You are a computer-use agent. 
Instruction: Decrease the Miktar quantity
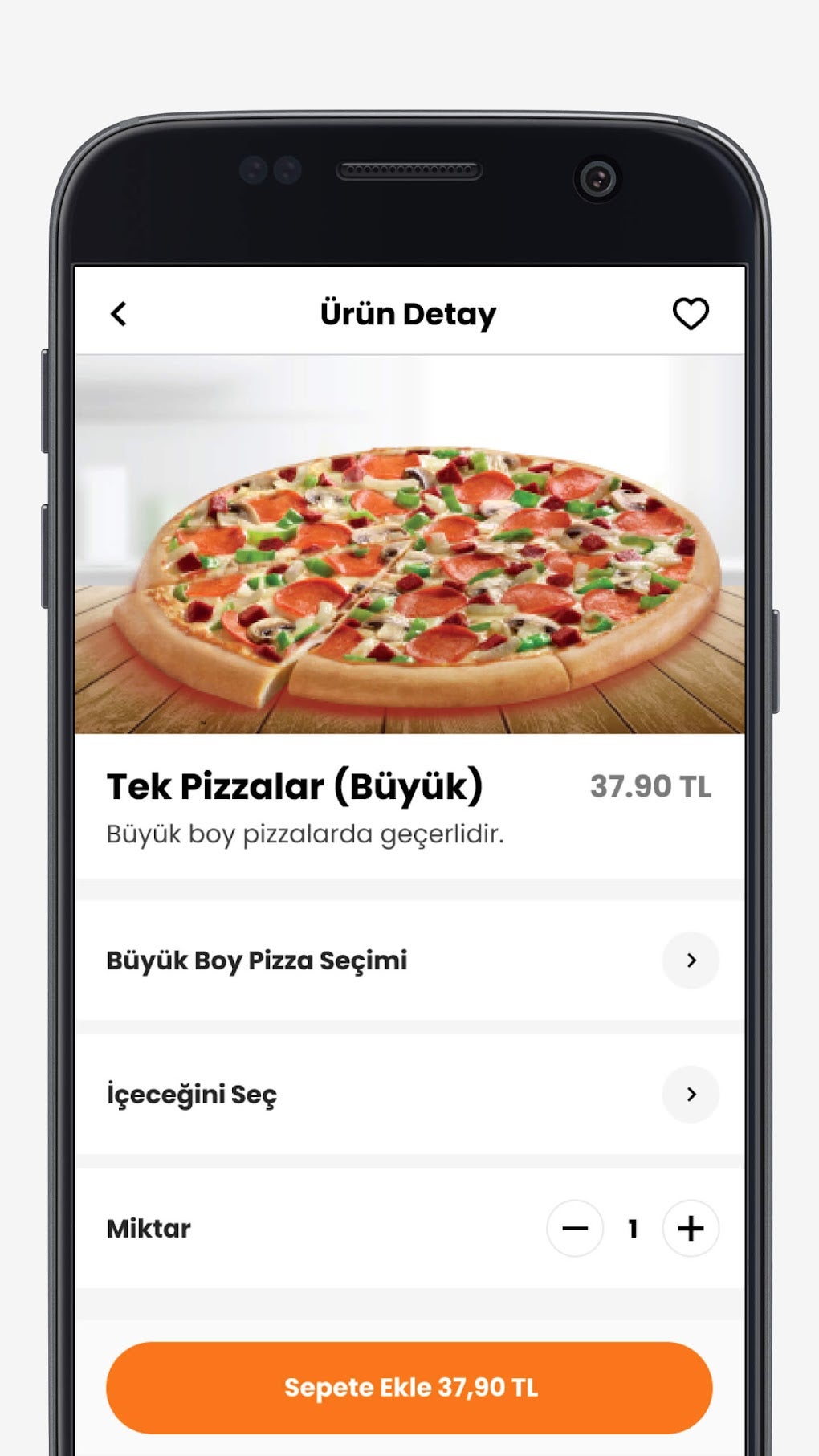pyautogui.click(x=575, y=1228)
